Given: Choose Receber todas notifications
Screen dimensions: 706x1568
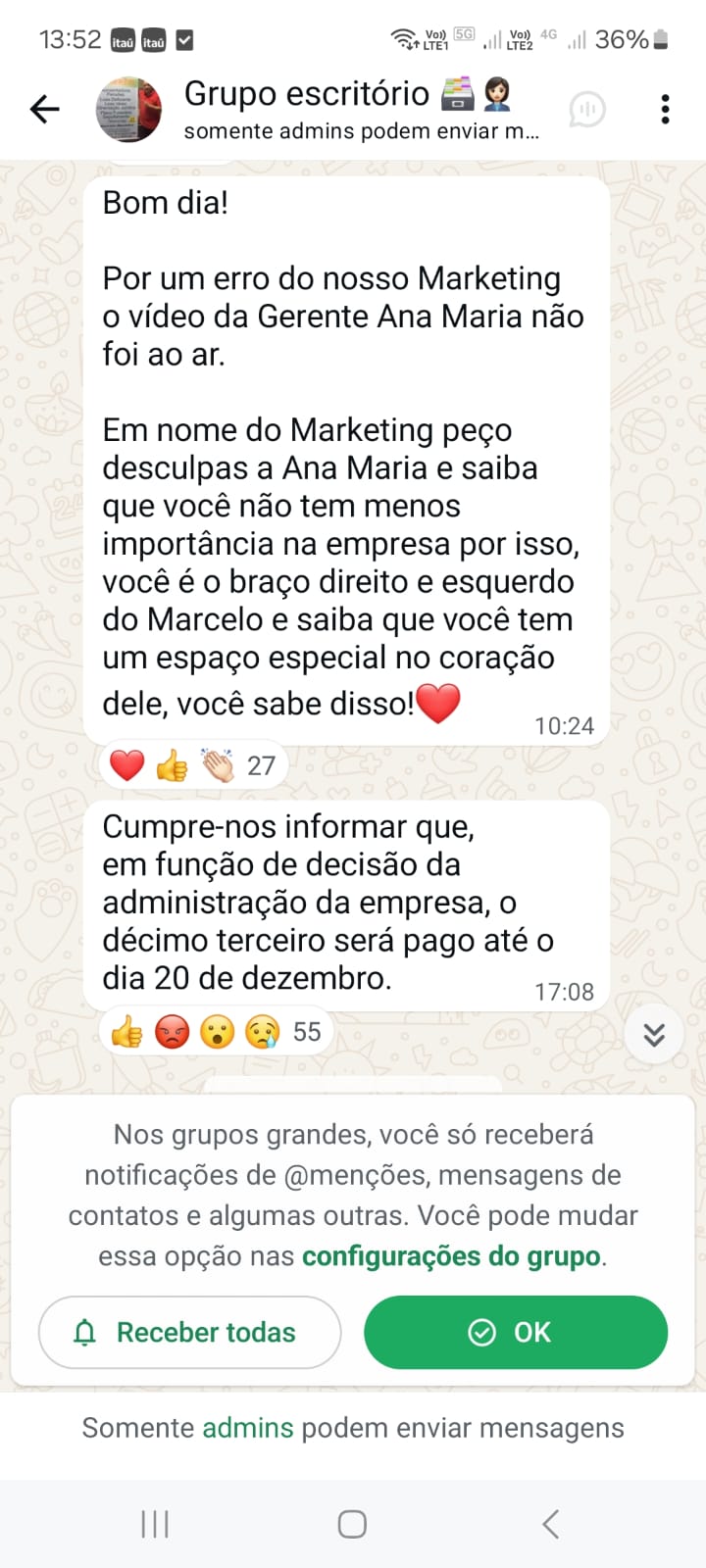Looking at the screenshot, I should point(189,1333).
